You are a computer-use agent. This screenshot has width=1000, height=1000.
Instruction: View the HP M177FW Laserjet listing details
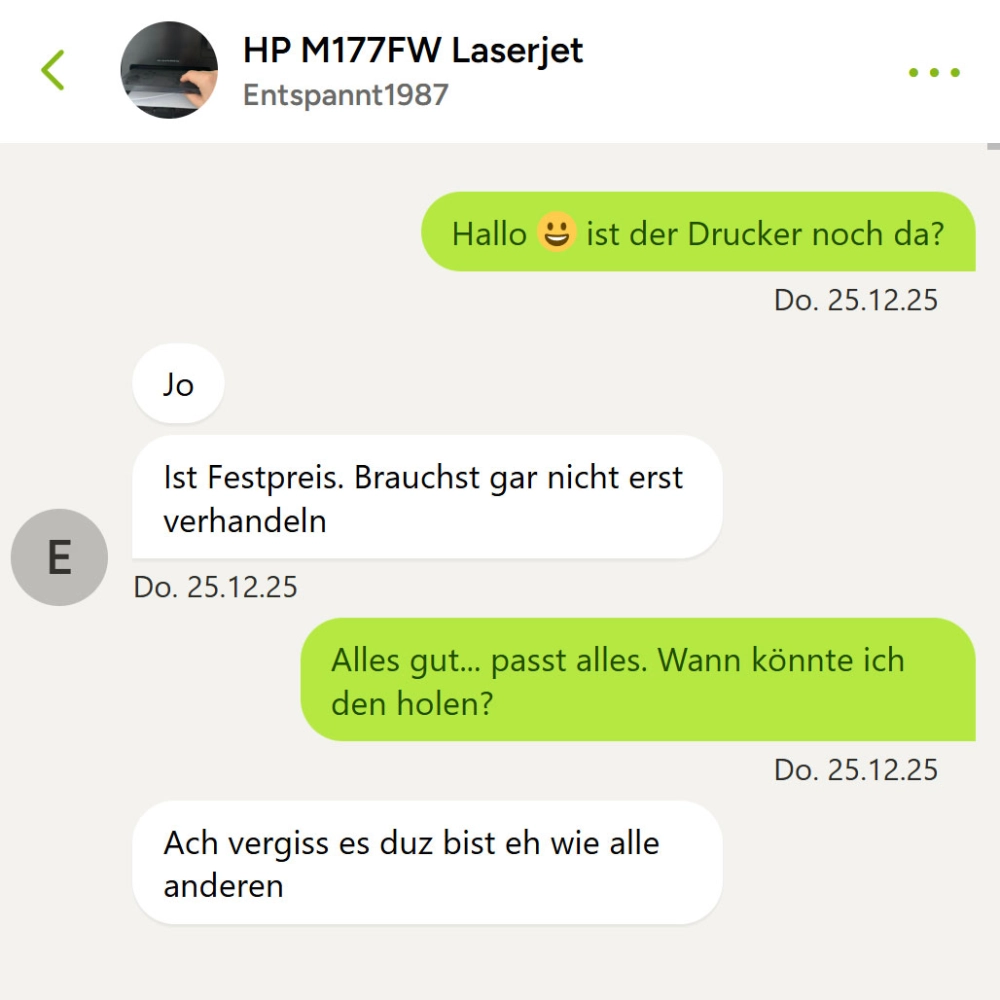tap(412, 50)
